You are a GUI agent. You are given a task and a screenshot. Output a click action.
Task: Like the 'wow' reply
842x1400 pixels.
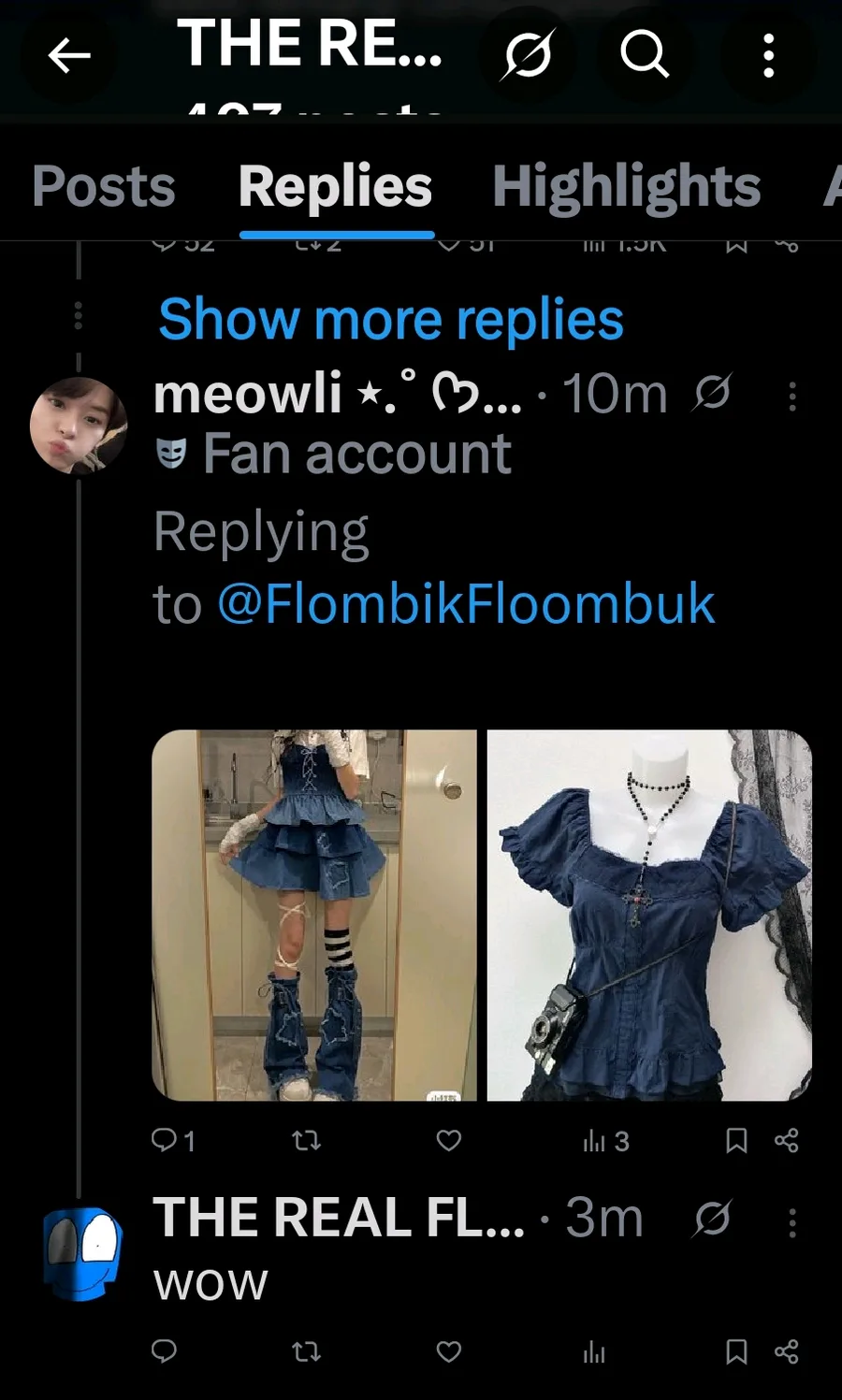point(449,1351)
